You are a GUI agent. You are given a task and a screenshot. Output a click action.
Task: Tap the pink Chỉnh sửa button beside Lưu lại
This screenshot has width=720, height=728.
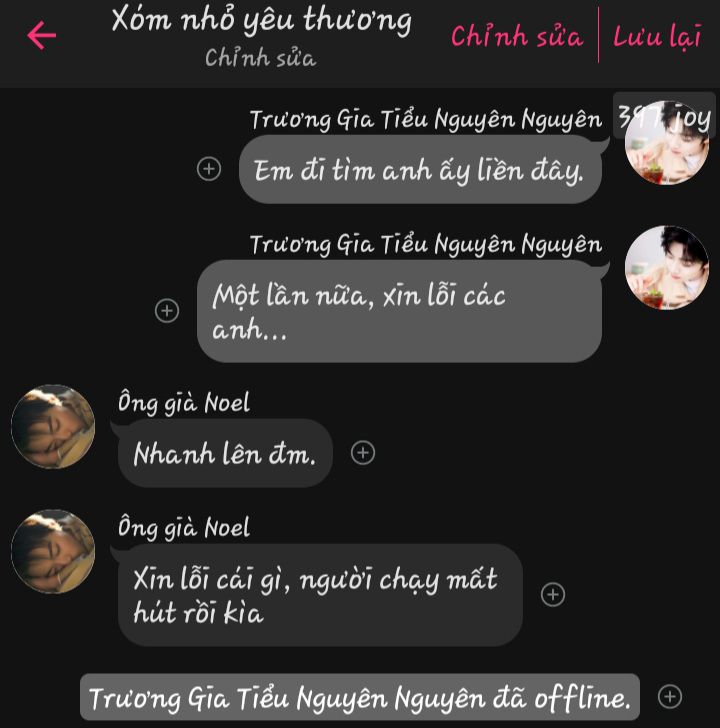tap(516, 37)
